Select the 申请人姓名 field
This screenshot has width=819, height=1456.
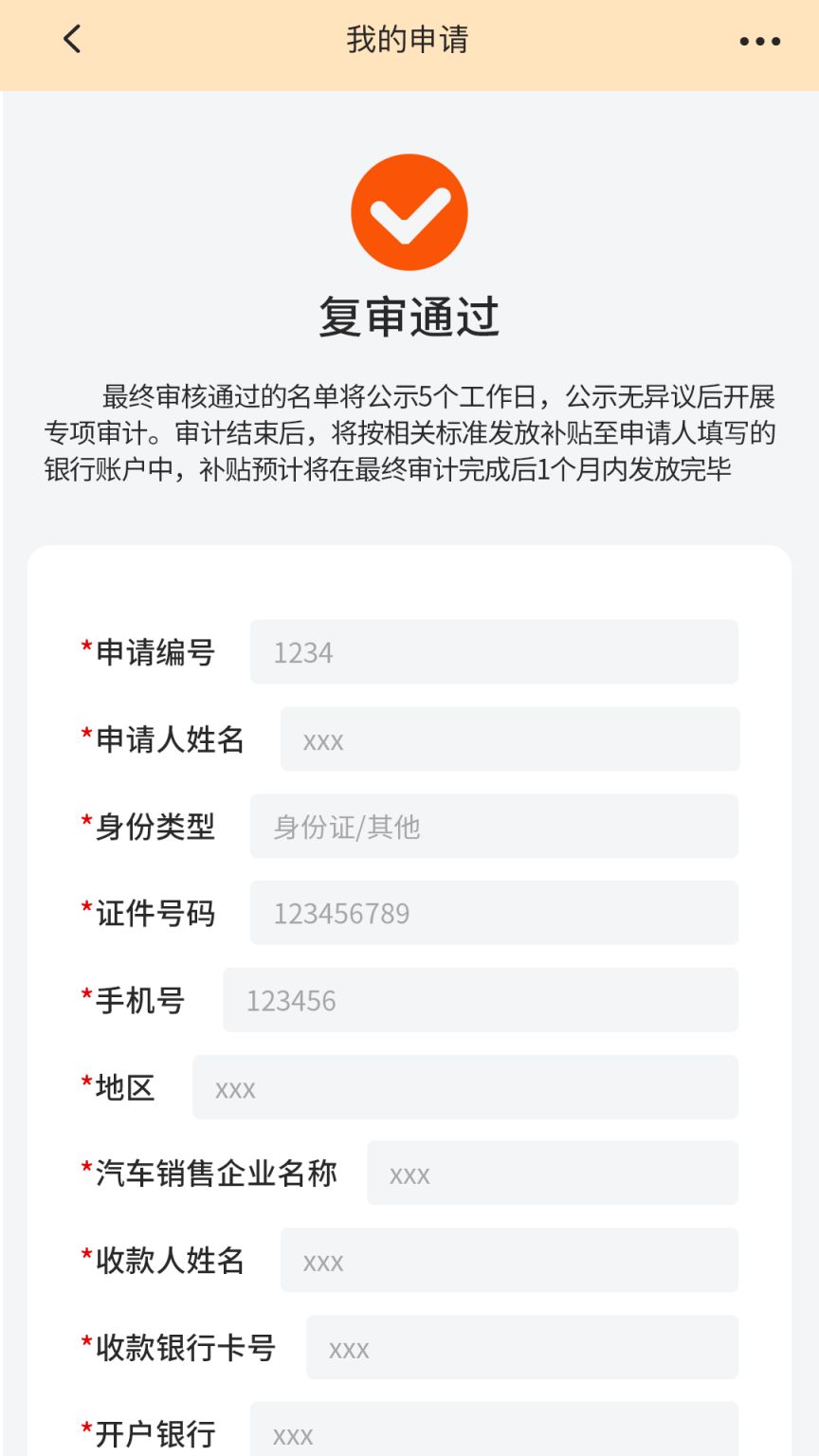(x=510, y=739)
